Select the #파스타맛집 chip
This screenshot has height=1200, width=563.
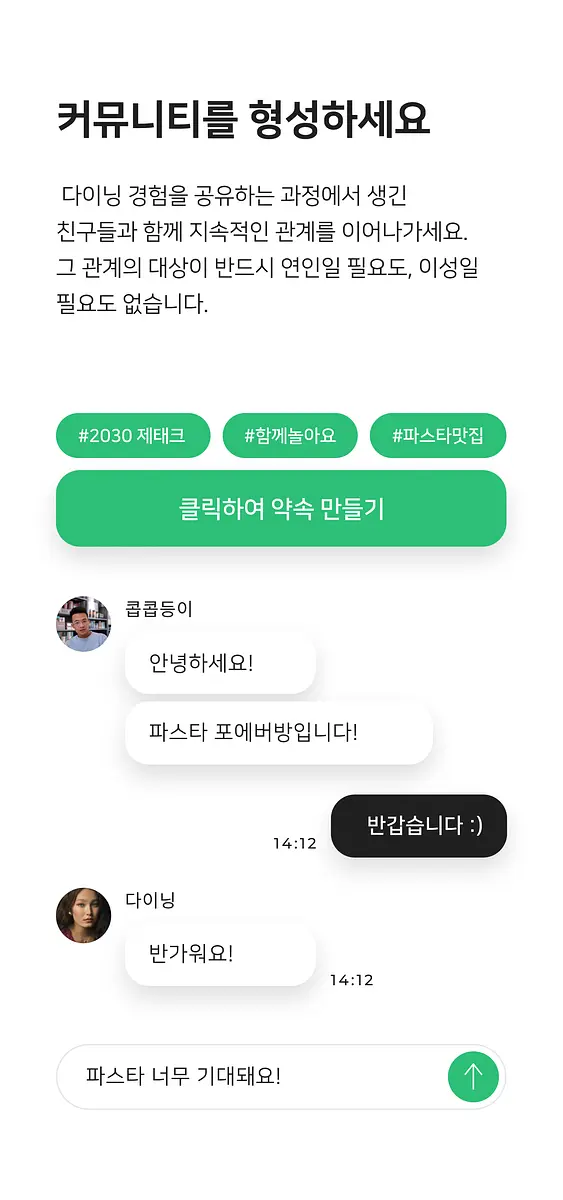coord(438,436)
